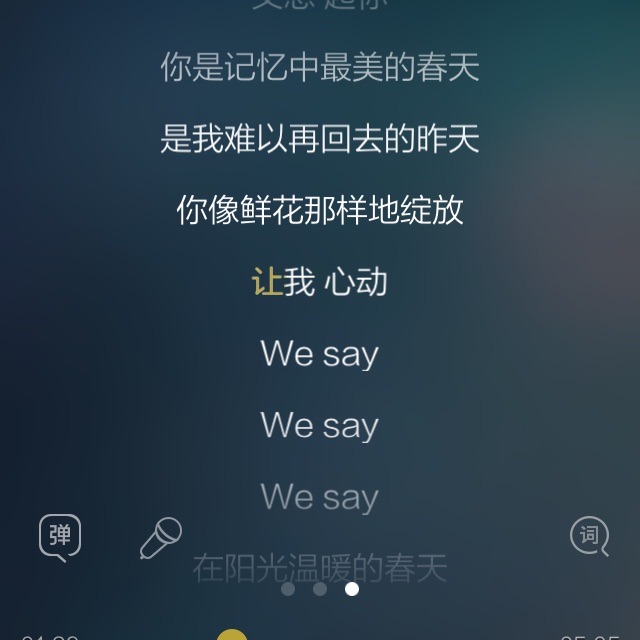Open the 词 lyrics options icon
640x640 pixels.
click(589, 536)
